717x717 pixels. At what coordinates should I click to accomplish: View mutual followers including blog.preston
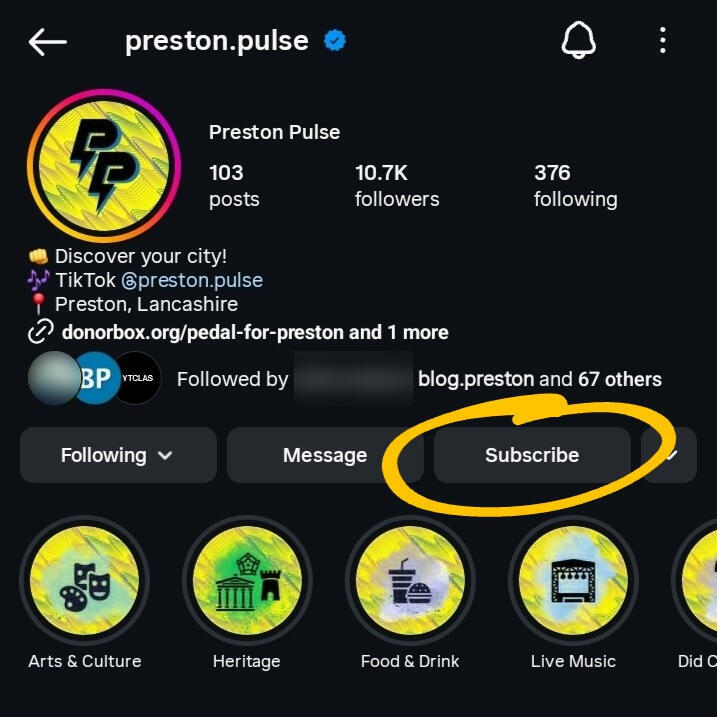click(x=418, y=379)
